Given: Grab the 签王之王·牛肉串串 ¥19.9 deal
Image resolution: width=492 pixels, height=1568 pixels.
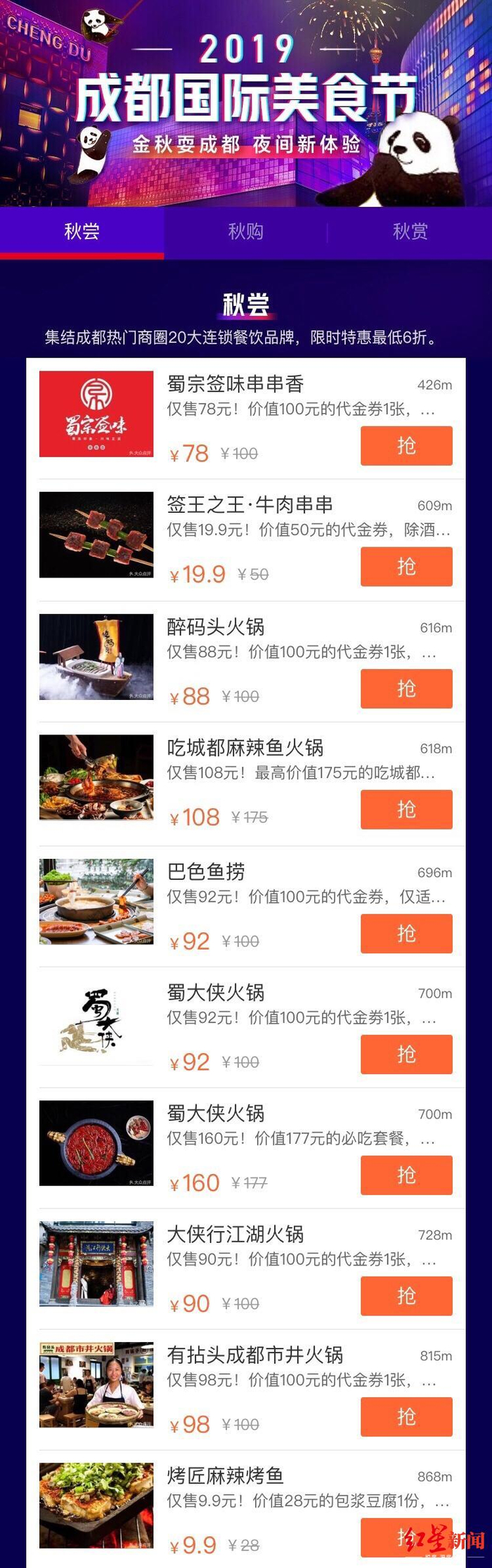Looking at the screenshot, I should (406, 567).
